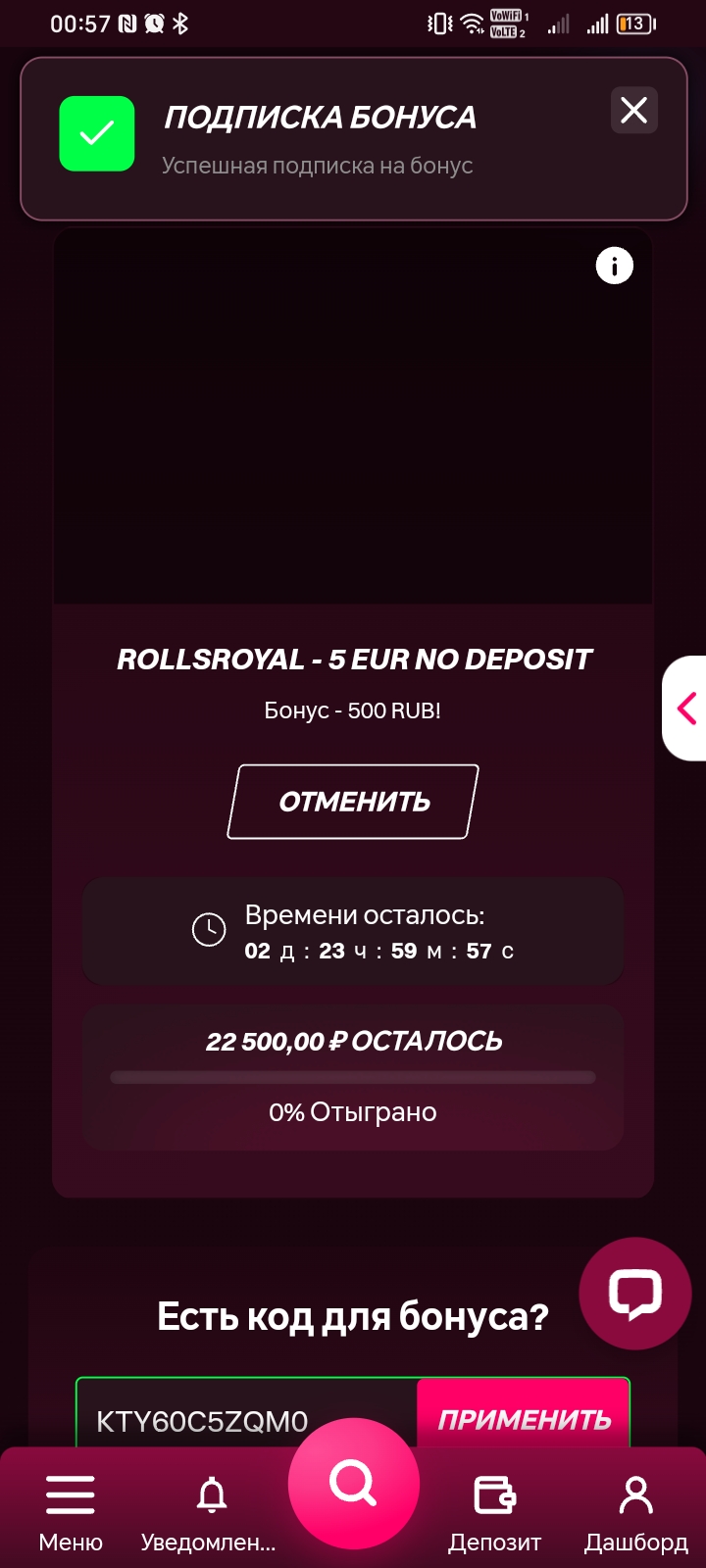706x1568 pixels.
Task: Dismiss the bonus subscription notification
Action: [x=633, y=110]
